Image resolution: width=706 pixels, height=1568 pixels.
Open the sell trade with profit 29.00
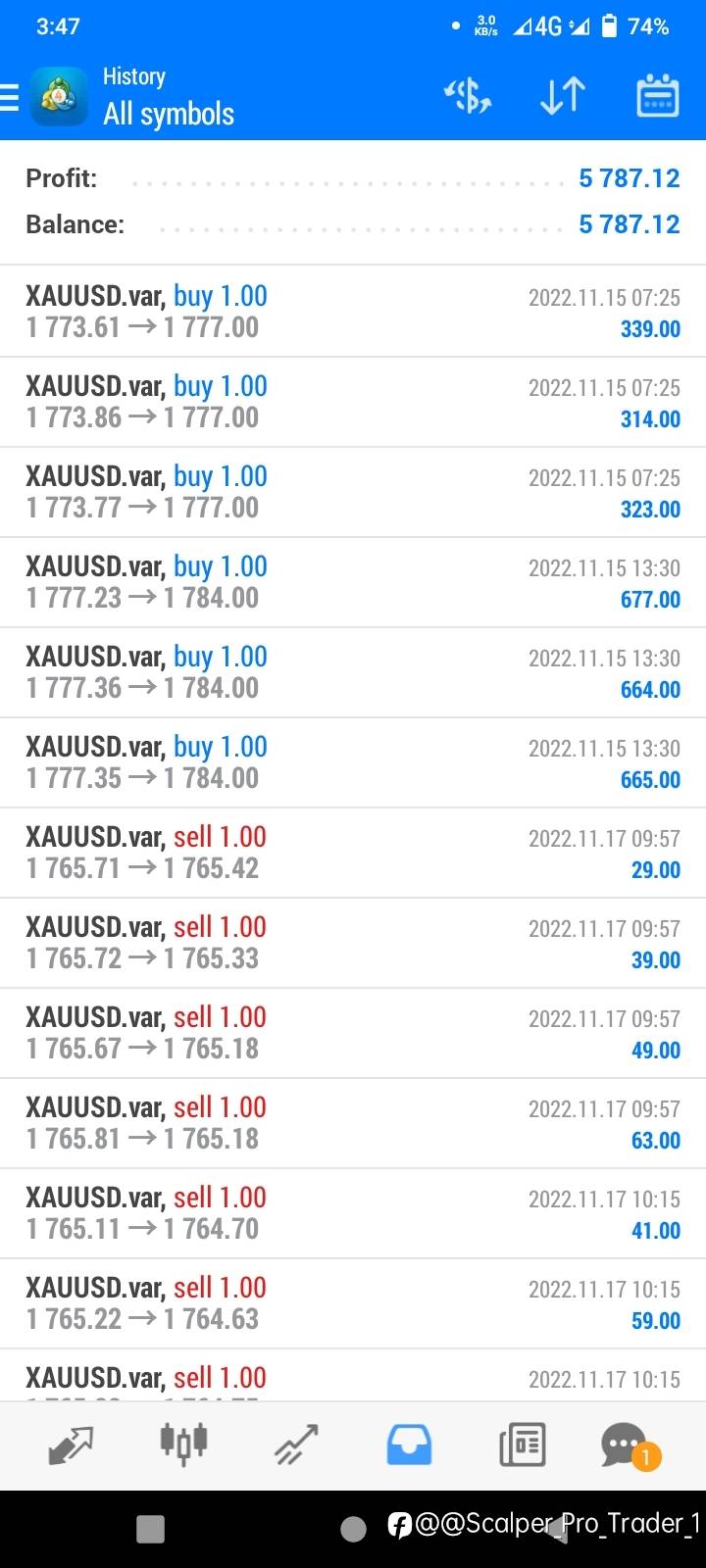coord(353,853)
